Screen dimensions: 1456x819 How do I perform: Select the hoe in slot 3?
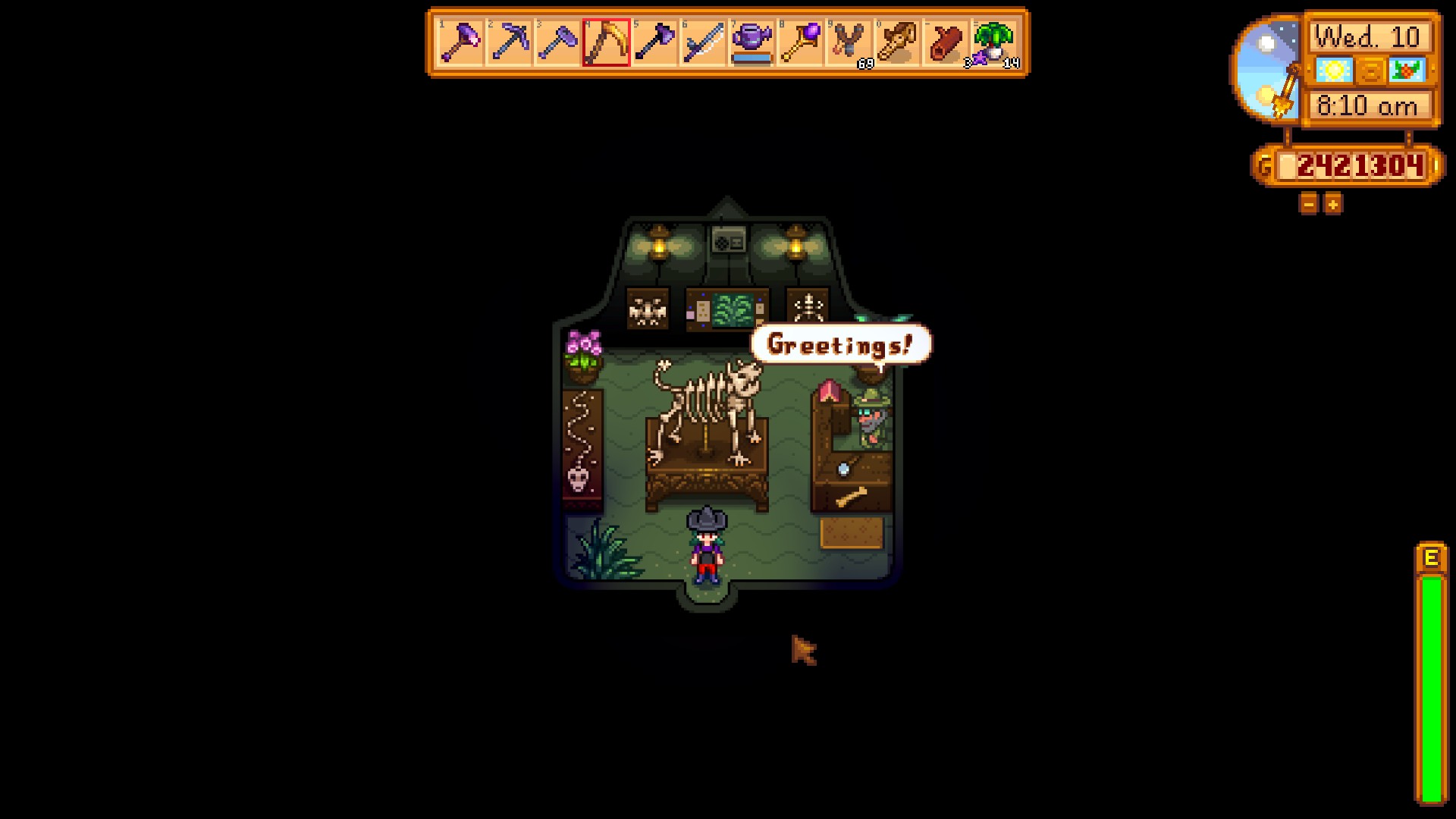(x=557, y=42)
